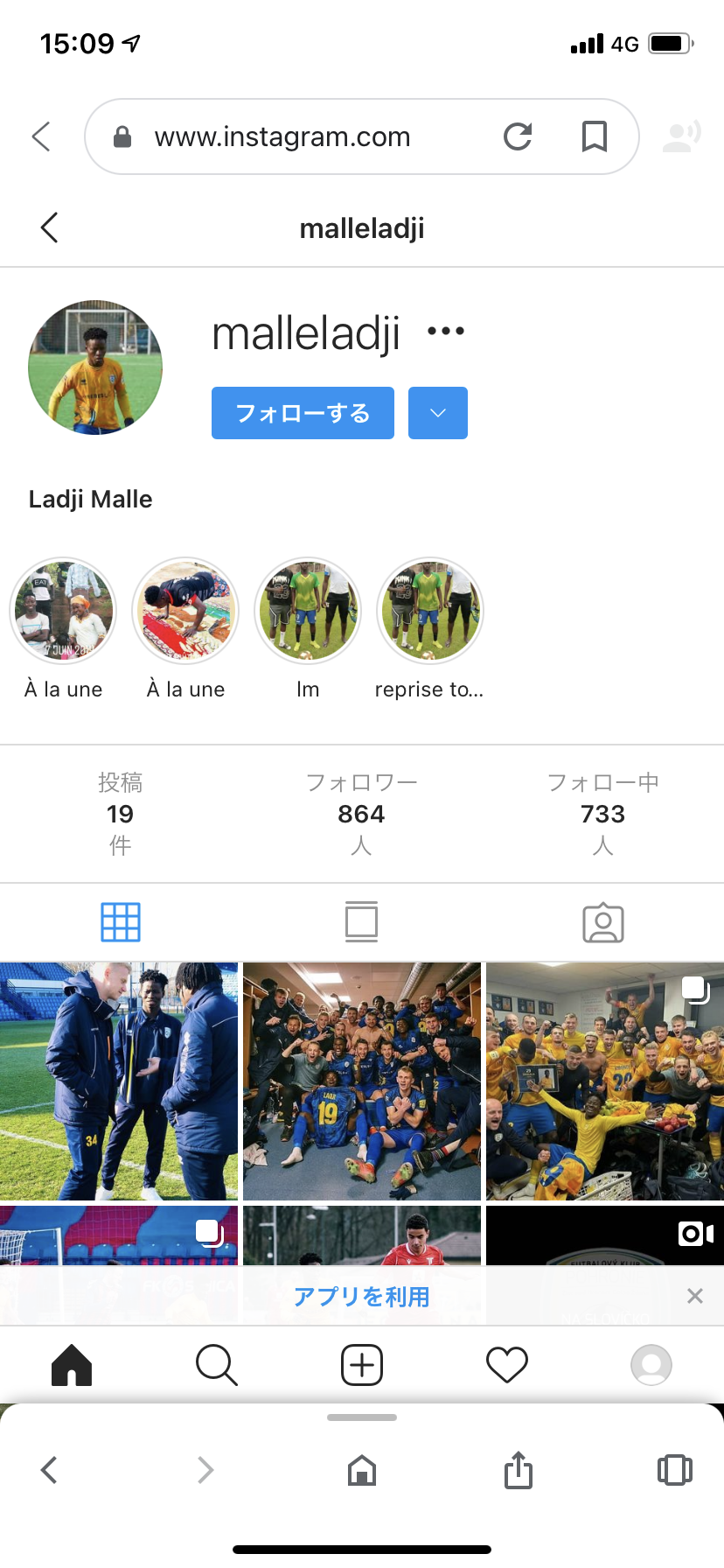Open the activity heart tab
This screenshot has width=724, height=1568.
point(507,1365)
